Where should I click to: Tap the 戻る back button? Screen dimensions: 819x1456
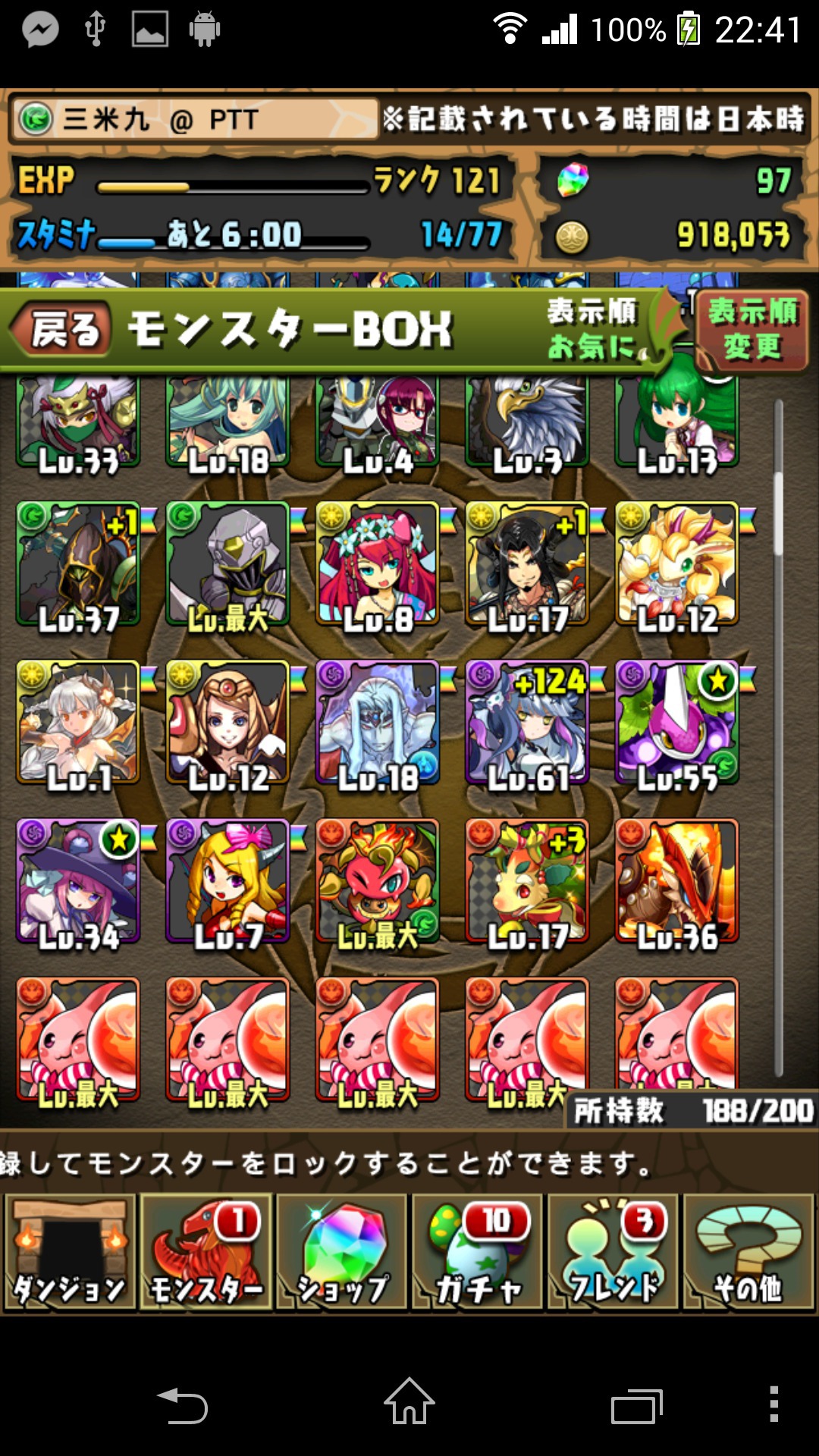point(62,330)
